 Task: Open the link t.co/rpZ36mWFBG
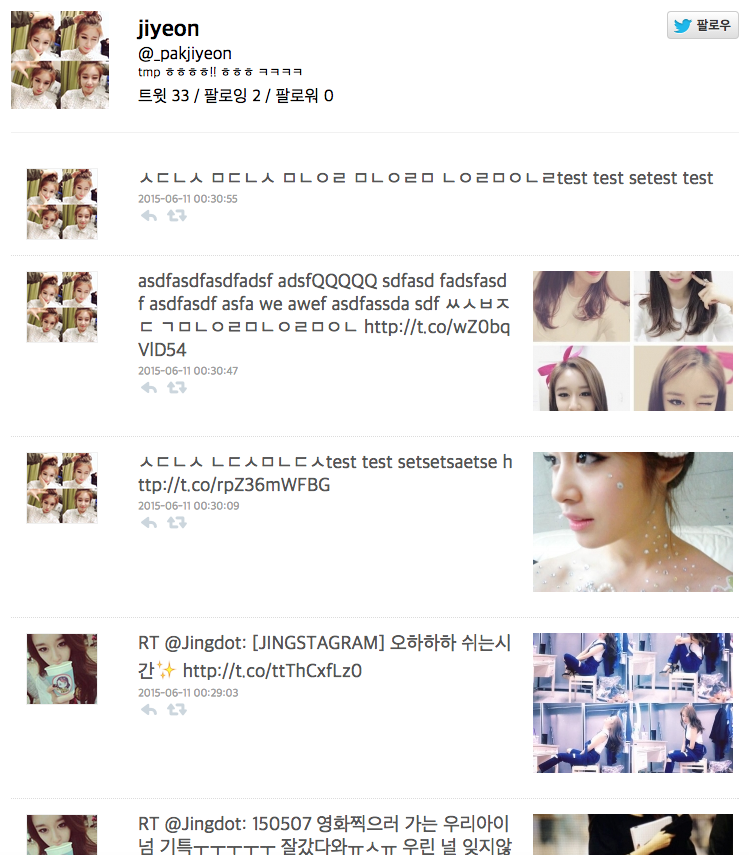coord(234,485)
